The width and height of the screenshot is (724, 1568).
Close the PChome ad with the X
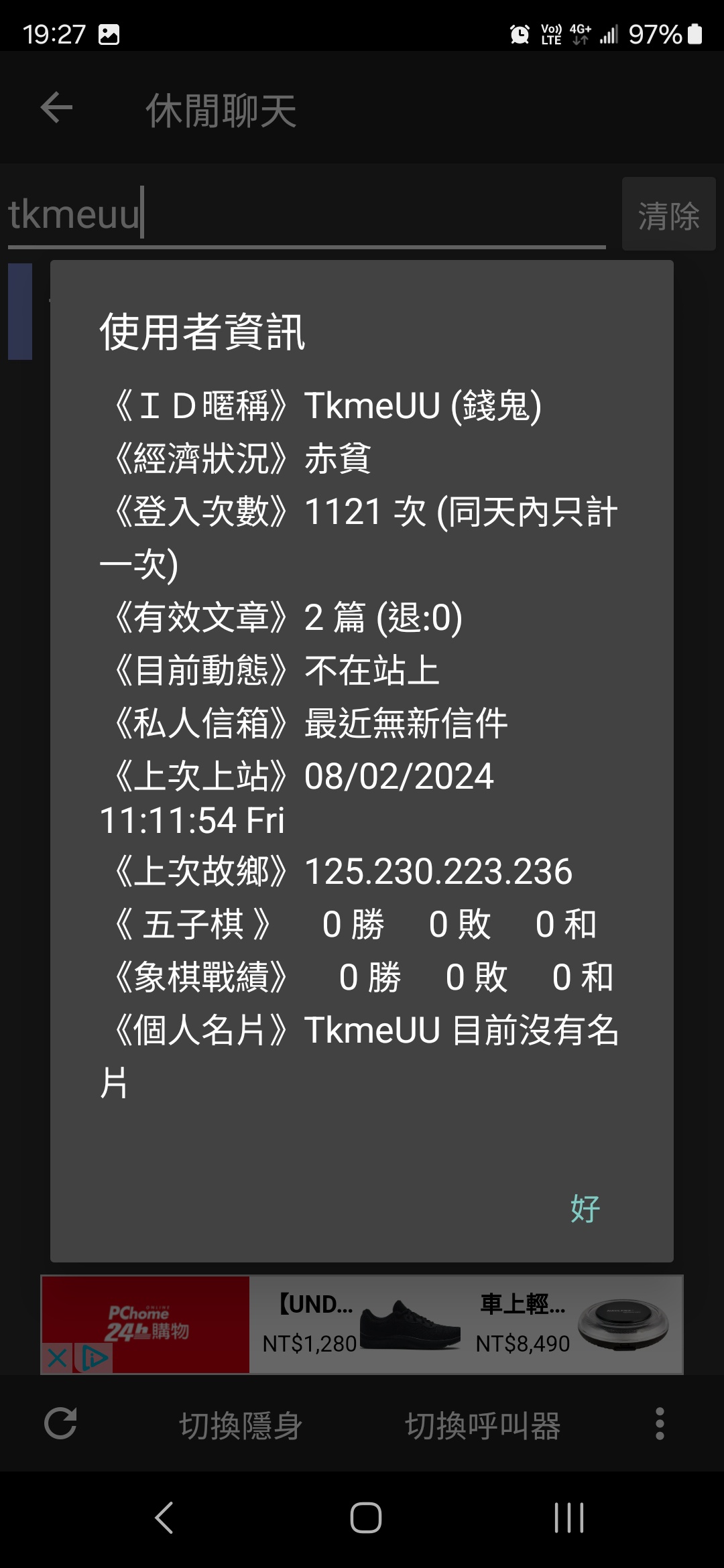(x=58, y=1358)
